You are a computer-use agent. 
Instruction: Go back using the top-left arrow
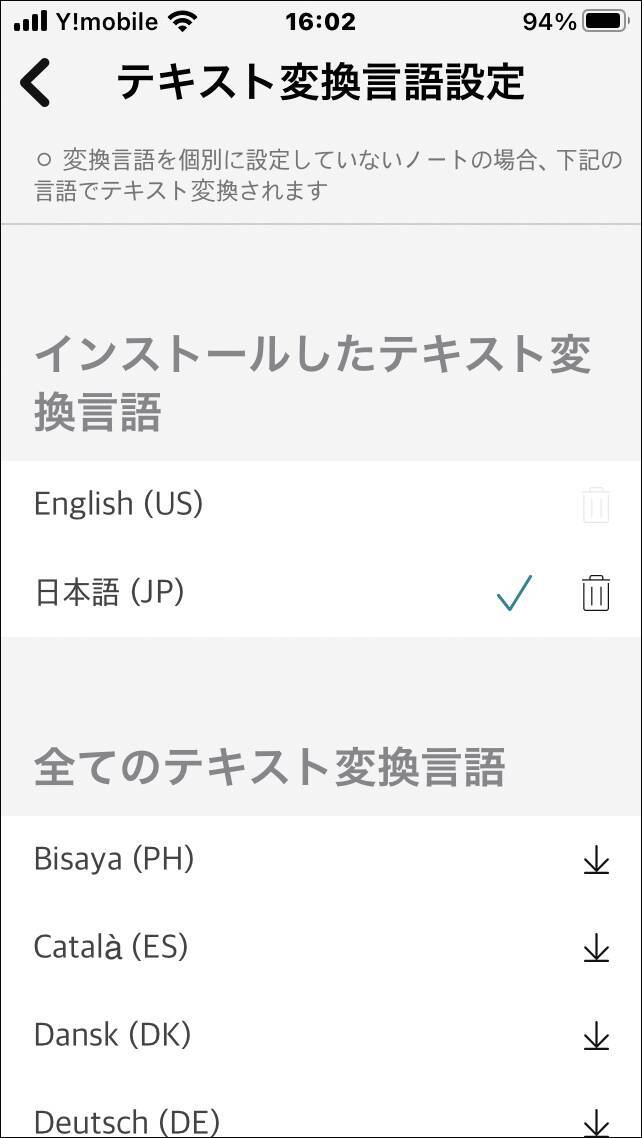point(36,82)
